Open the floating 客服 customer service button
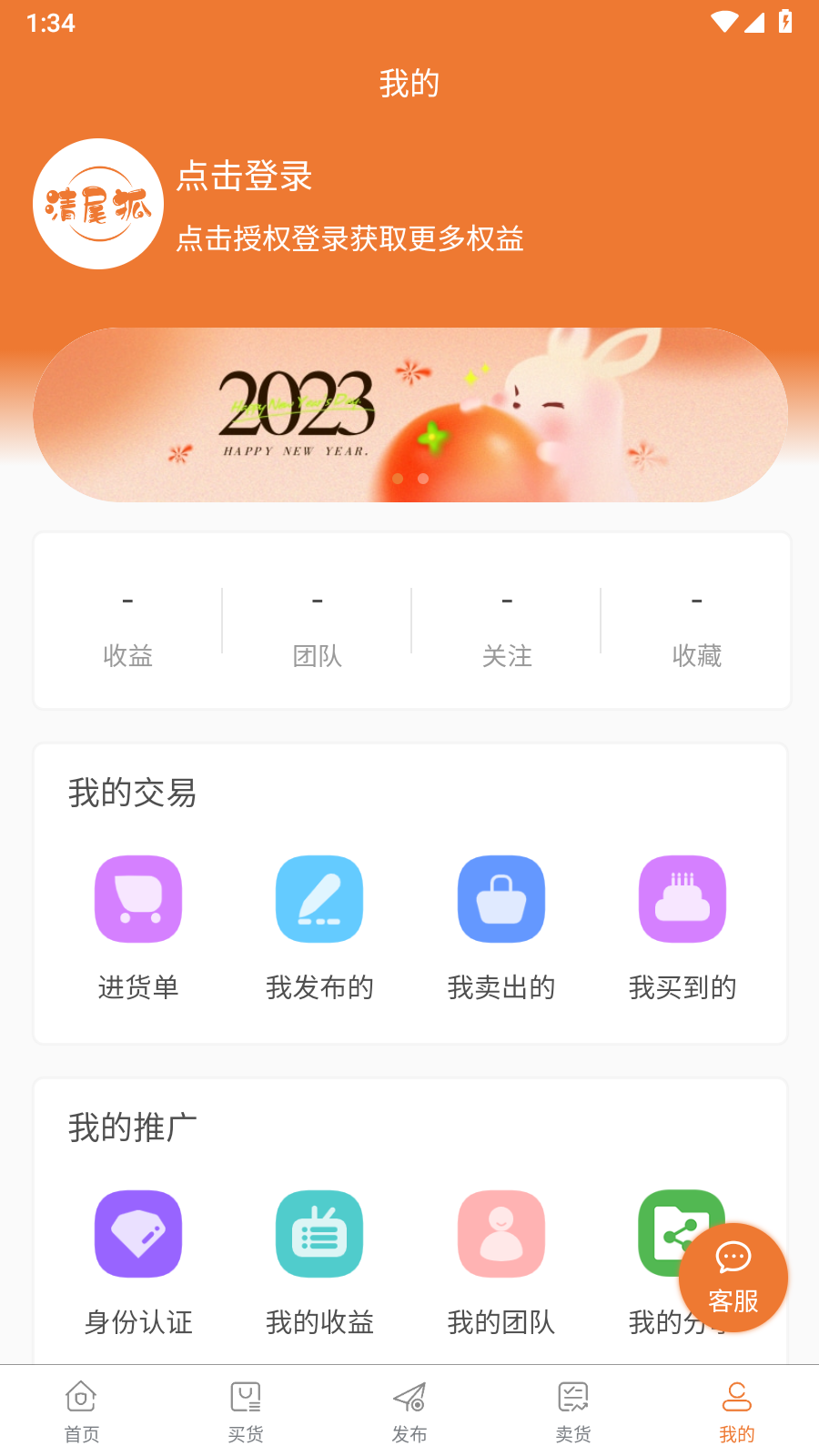The image size is (819, 1456). point(733,1278)
